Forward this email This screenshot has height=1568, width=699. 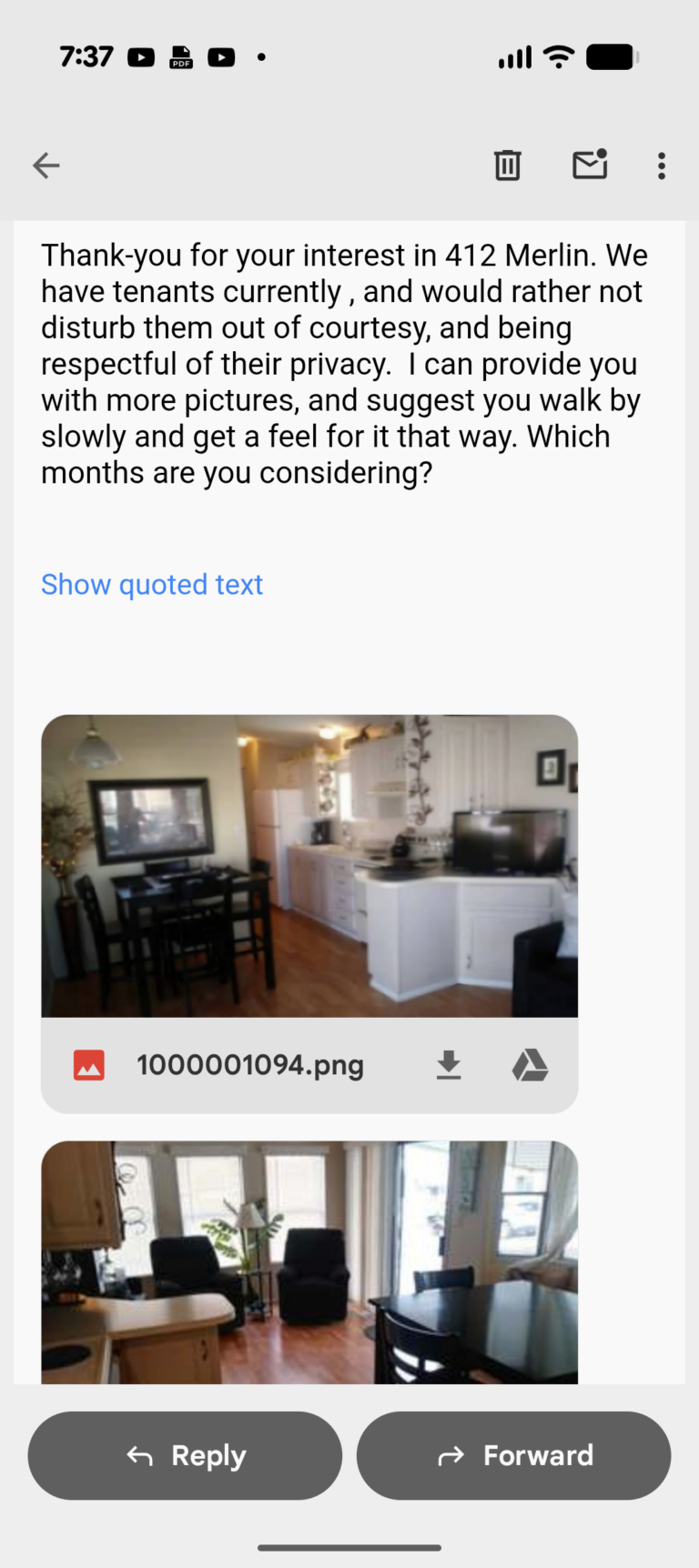pos(513,1455)
